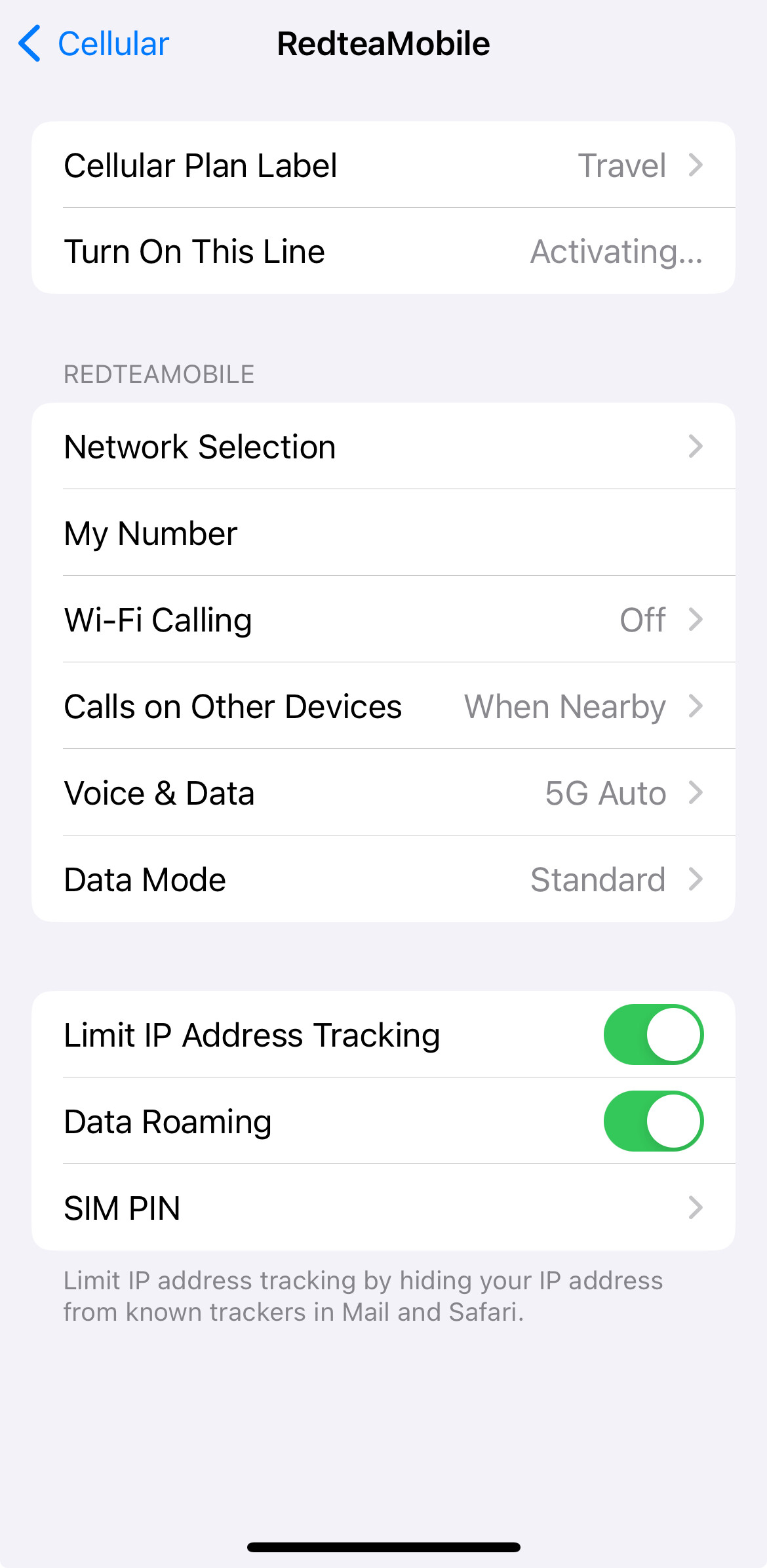The image size is (767, 1568).
Task: Turn off Data Roaming
Action: tap(653, 1121)
